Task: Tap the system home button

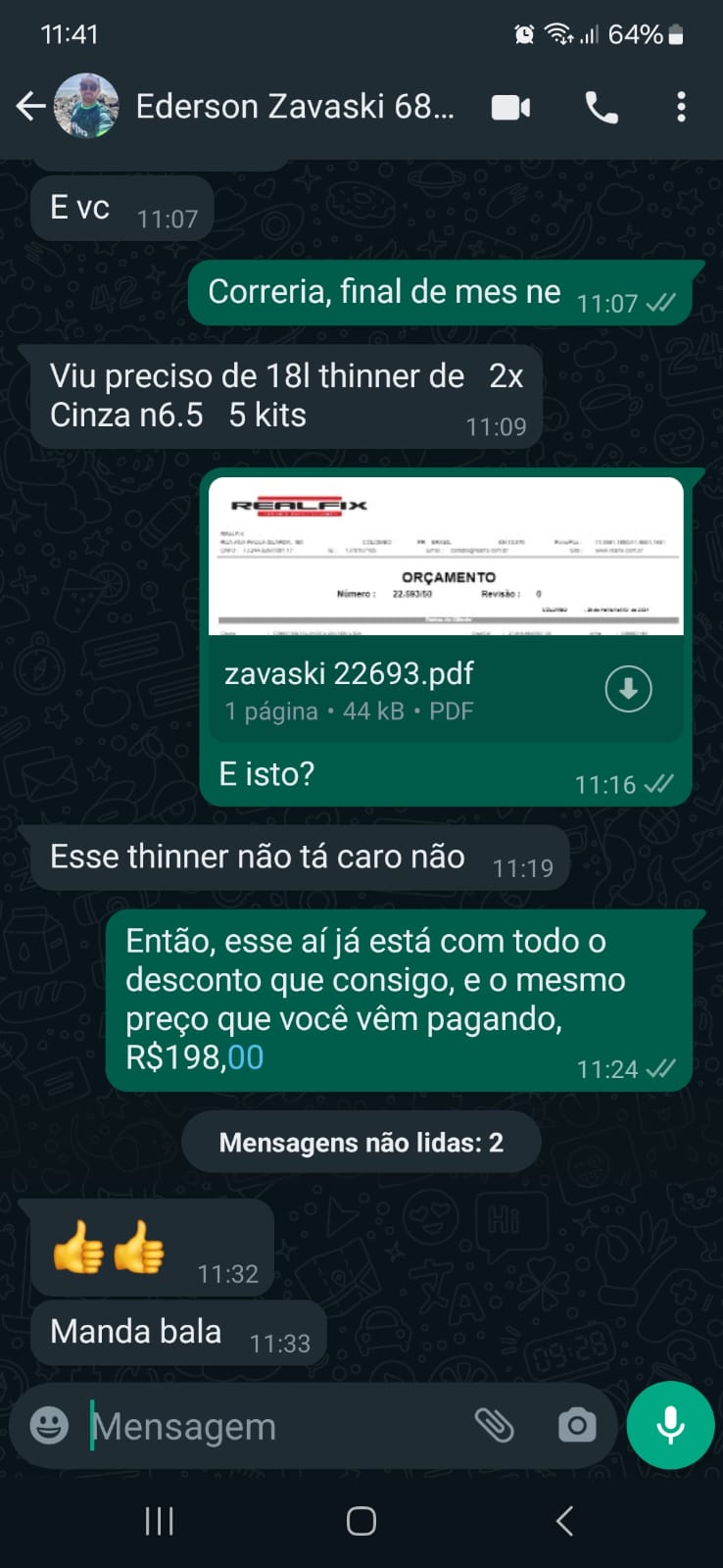Action: pos(361,1521)
